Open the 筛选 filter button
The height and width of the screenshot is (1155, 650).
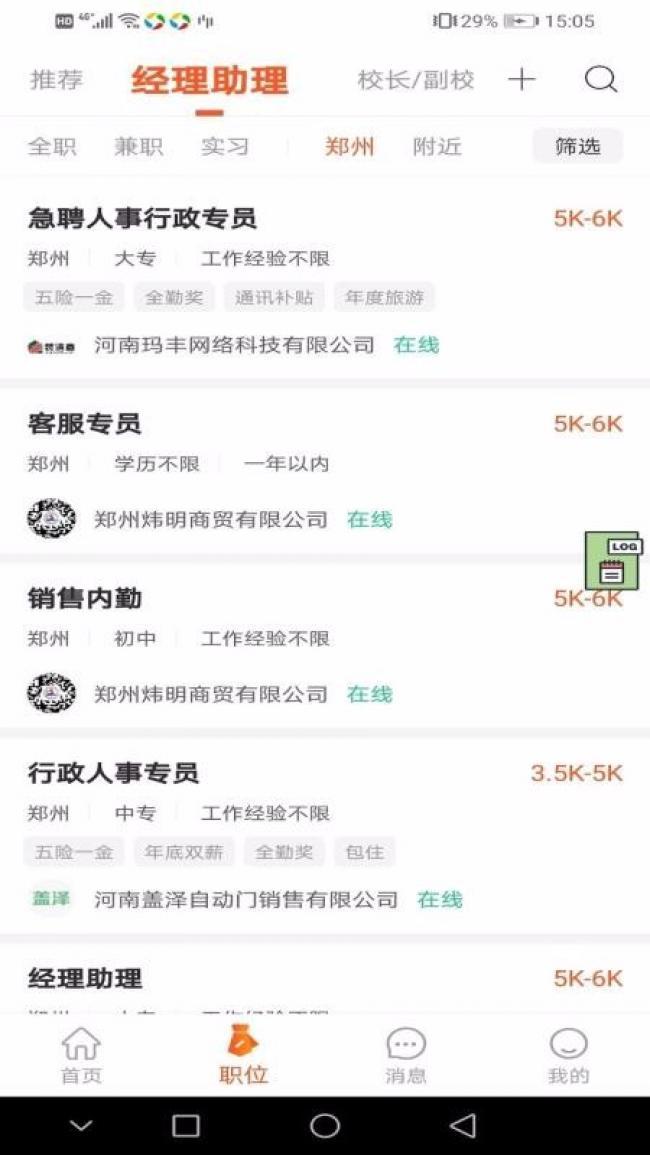point(578,146)
